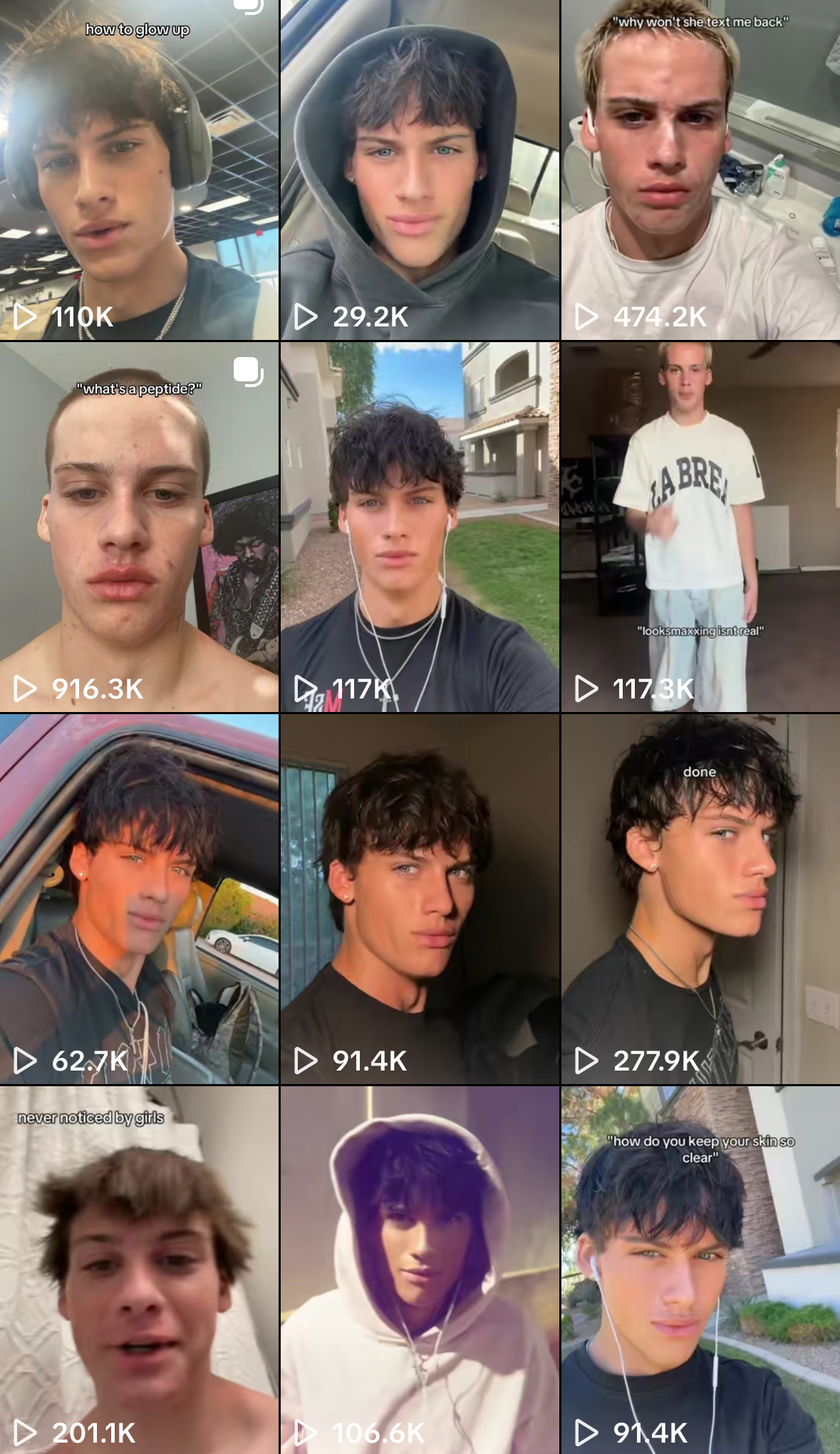Open 'why won't she text me back' video
This screenshot has width=840, height=1454.
click(700, 171)
